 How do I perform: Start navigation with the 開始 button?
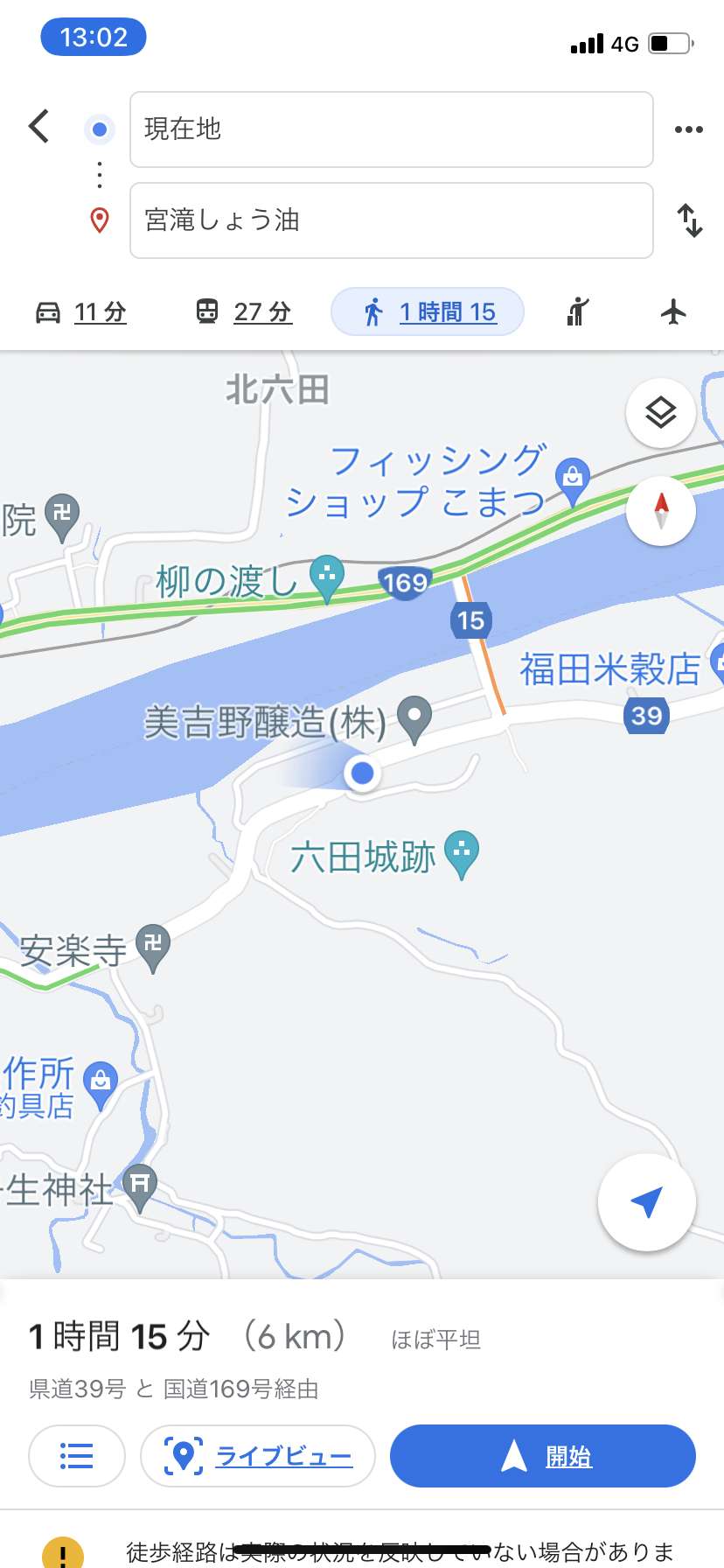click(x=543, y=1456)
